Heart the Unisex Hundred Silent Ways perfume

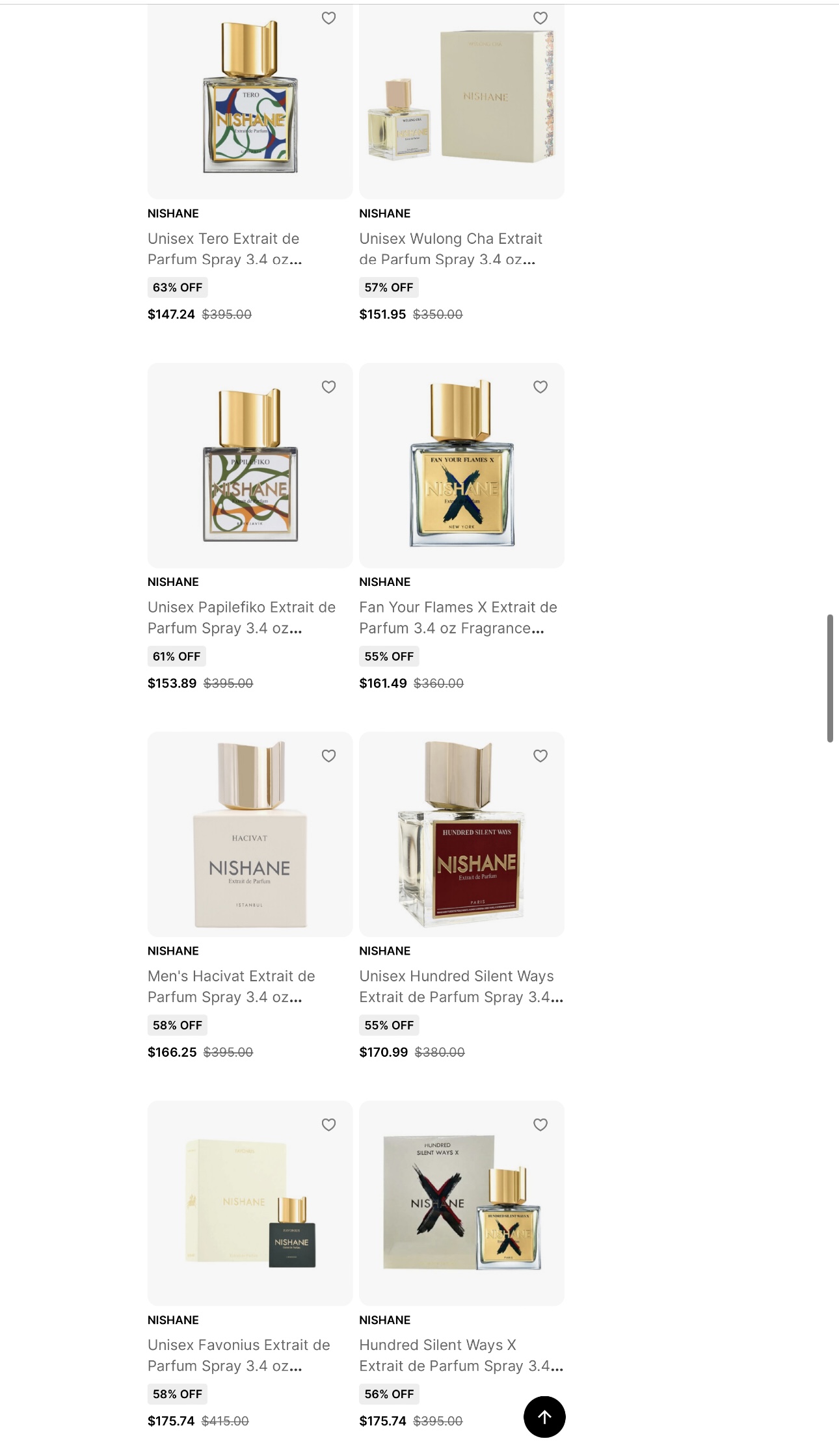tap(540, 756)
